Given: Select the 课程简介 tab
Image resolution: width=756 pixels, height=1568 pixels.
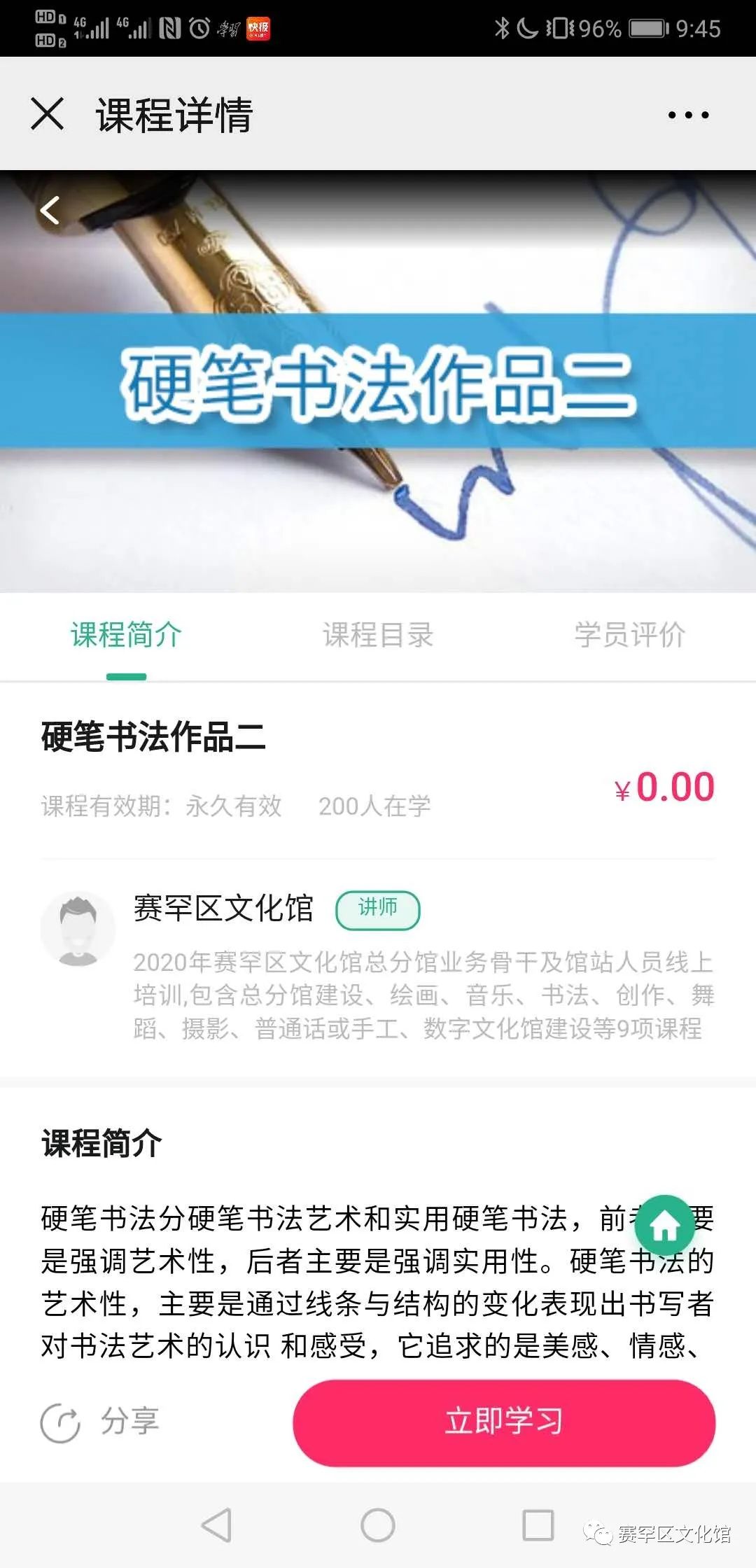Looking at the screenshot, I should tap(126, 636).
